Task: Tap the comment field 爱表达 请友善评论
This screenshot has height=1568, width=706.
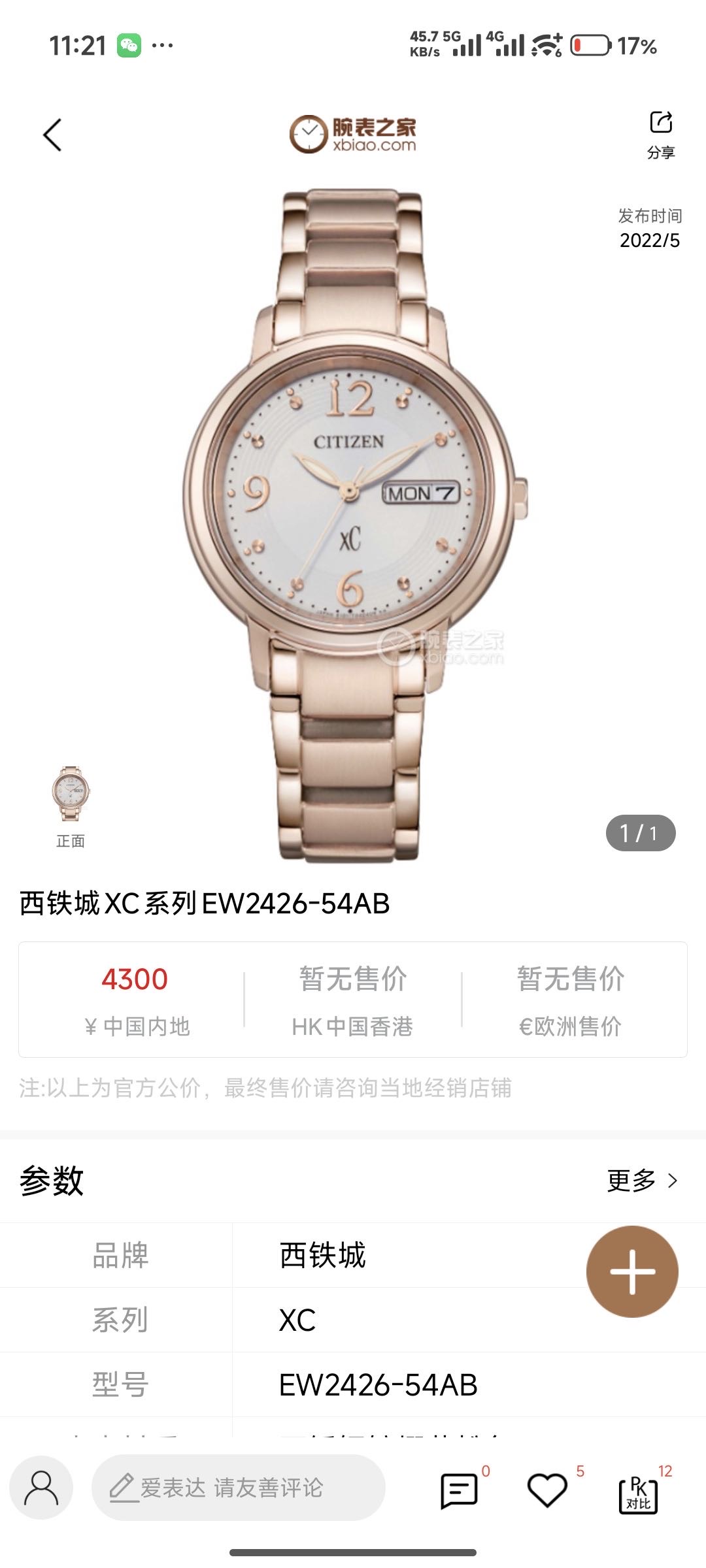Action: [239, 1488]
